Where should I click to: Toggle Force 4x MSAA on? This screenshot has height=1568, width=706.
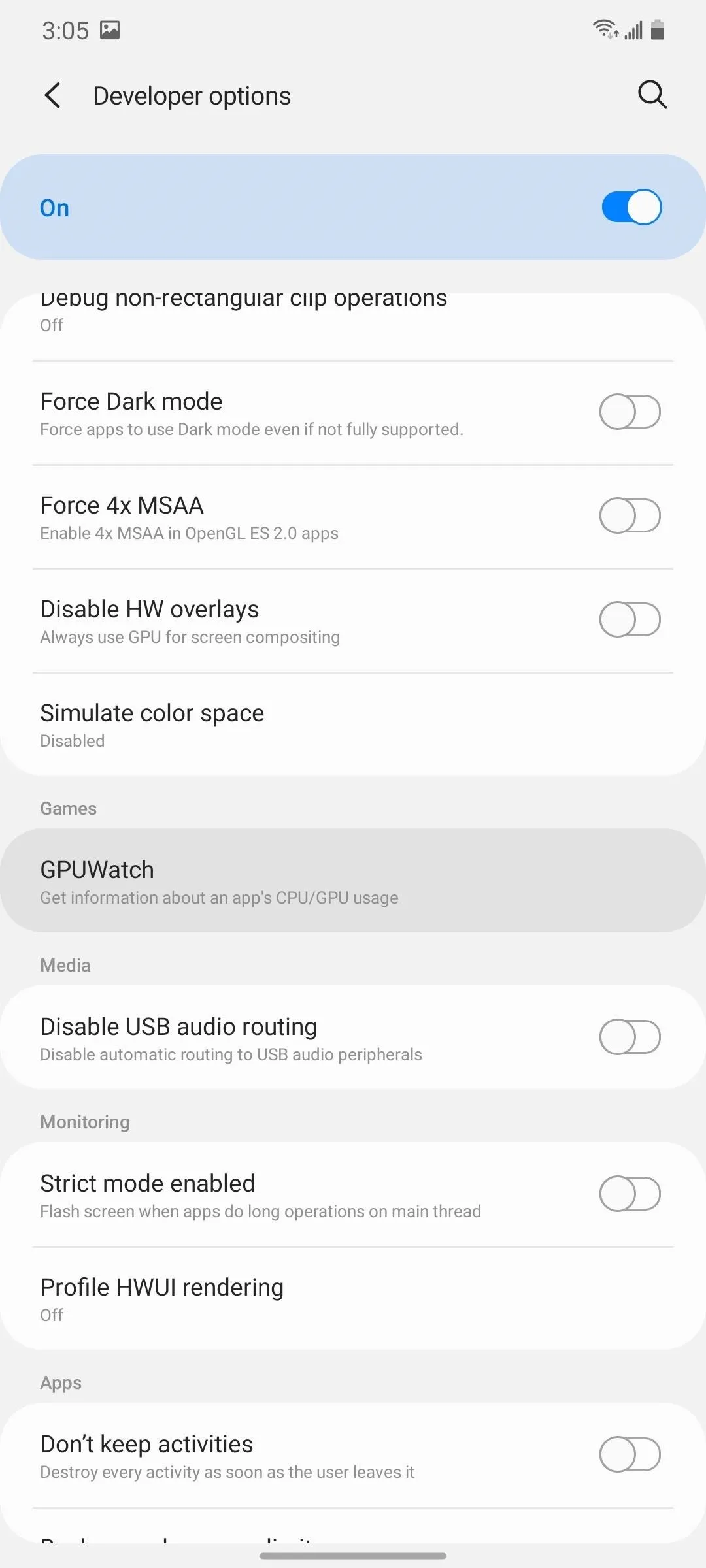pyautogui.click(x=630, y=515)
